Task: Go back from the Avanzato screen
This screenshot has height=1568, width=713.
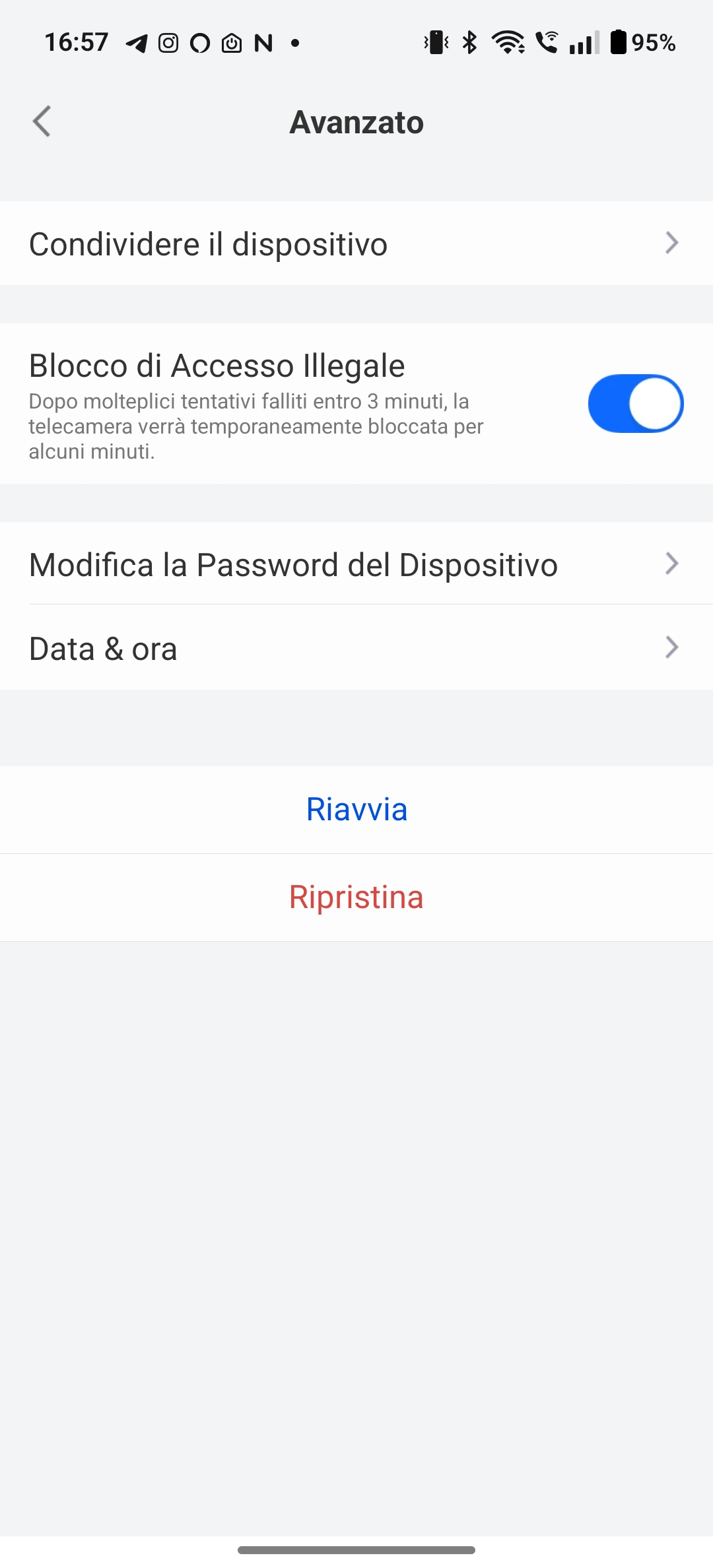Action: (x=42, y=122)
